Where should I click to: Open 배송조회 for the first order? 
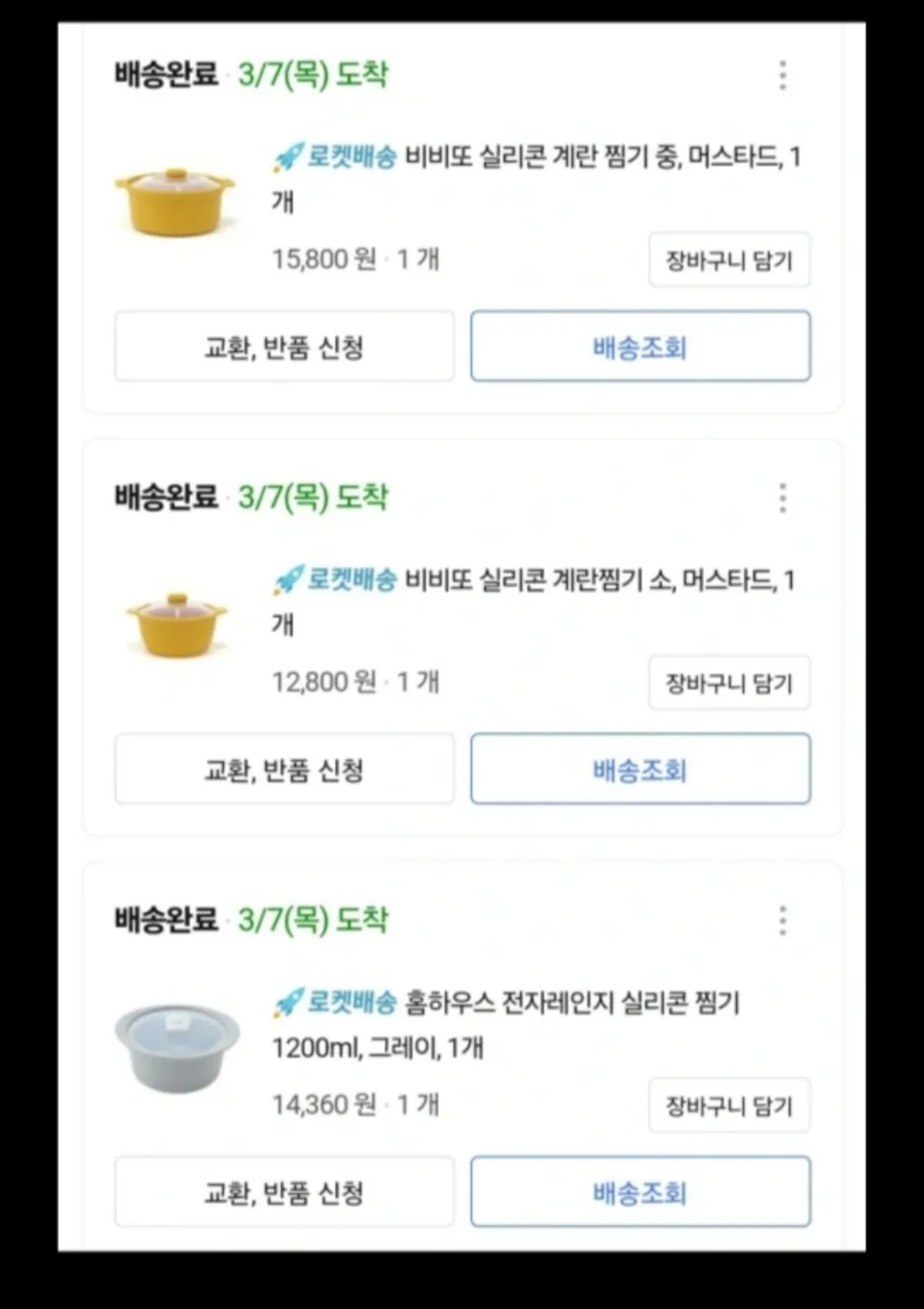pos(640,346)
